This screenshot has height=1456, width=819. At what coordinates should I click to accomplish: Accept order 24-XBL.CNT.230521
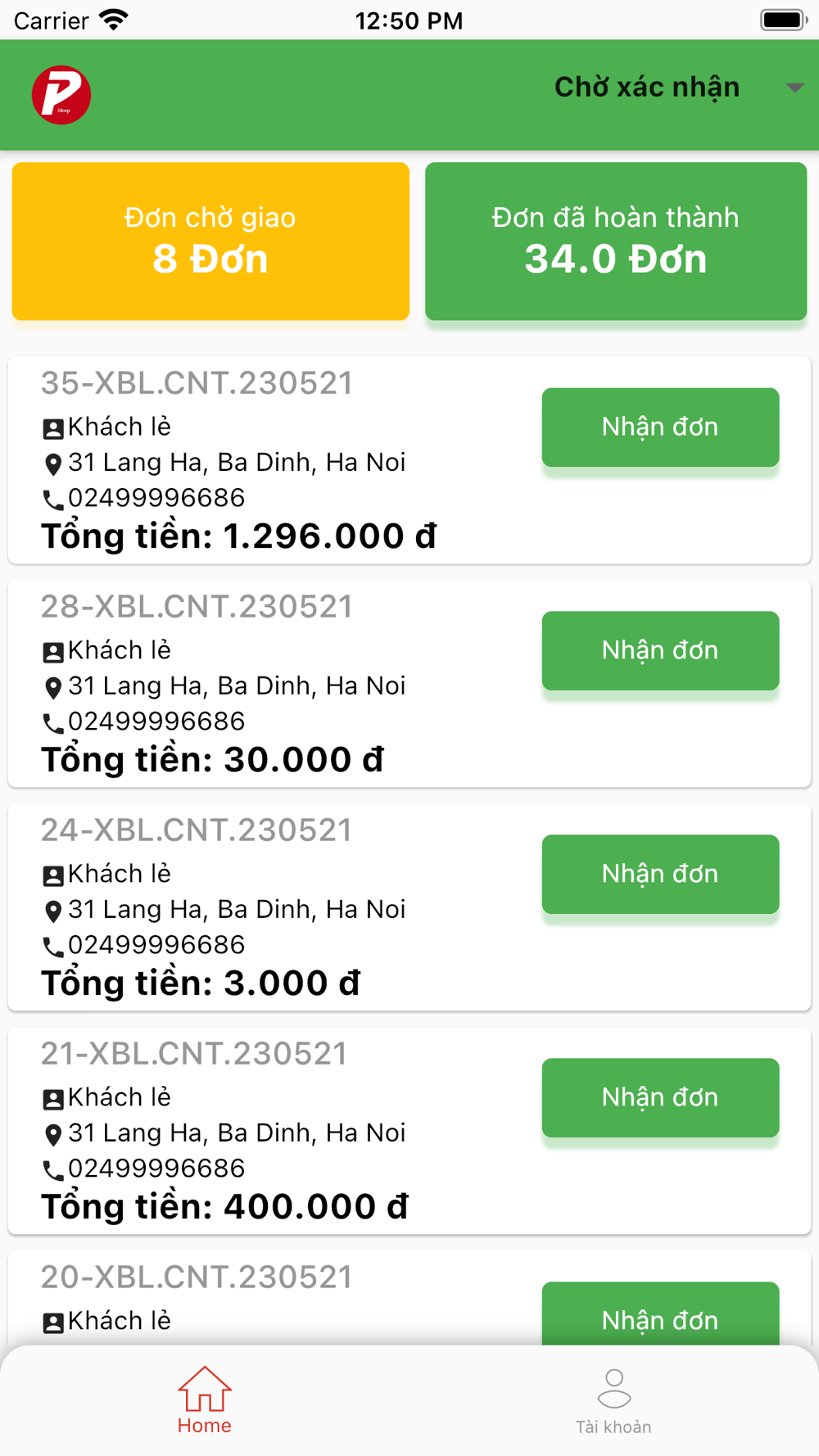coord(660,874)
